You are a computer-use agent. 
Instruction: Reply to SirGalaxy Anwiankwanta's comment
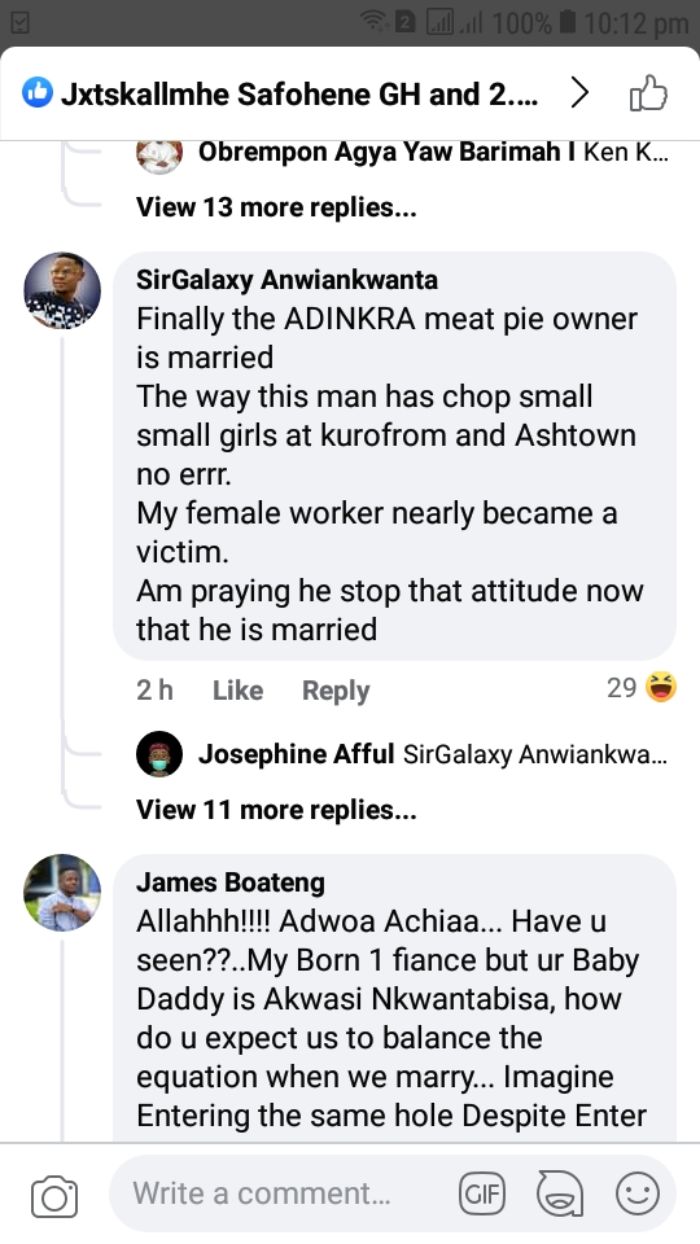pos(336,690)
